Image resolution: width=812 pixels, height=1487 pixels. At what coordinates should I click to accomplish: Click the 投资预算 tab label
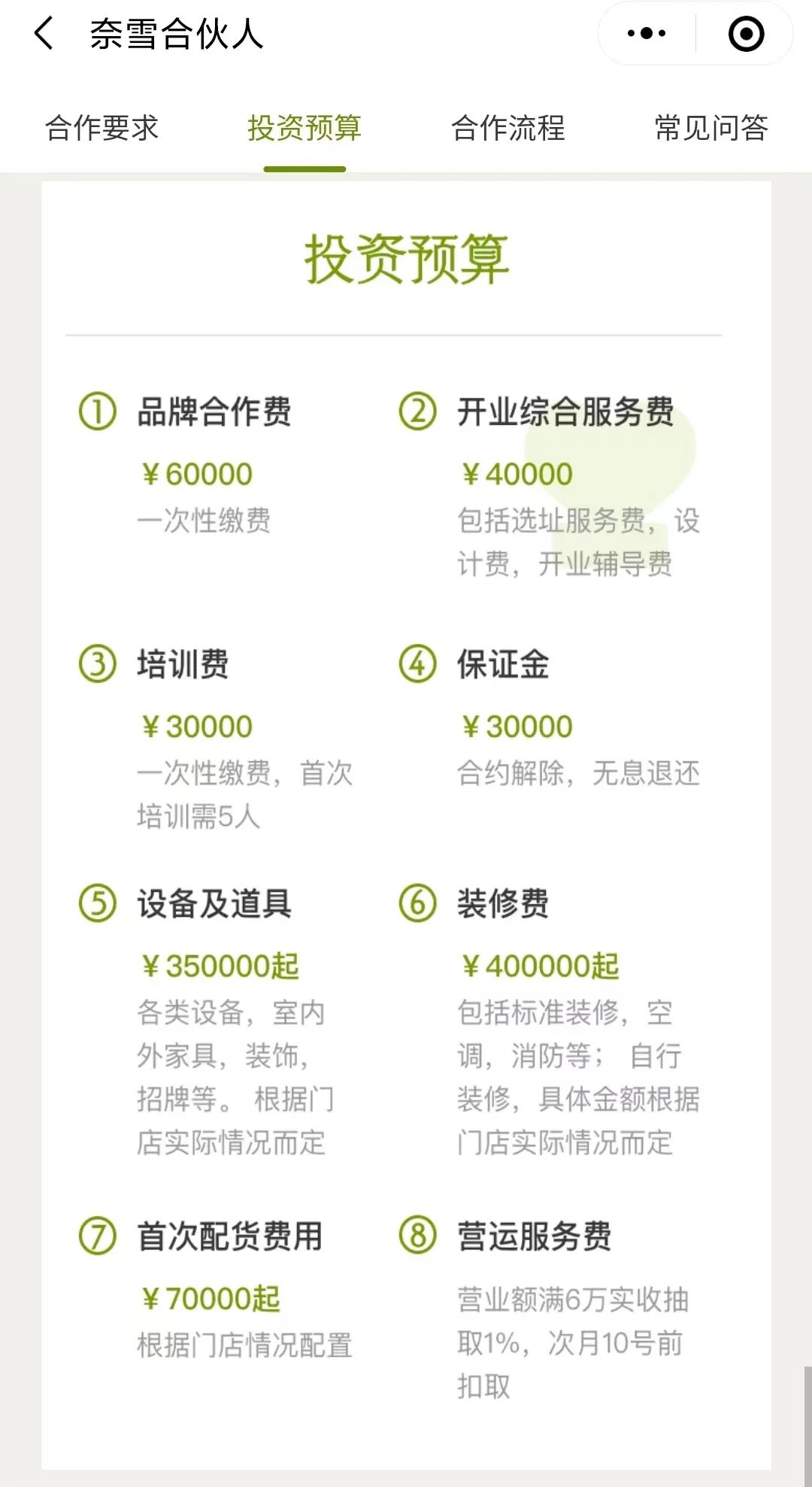click(304, 129)
